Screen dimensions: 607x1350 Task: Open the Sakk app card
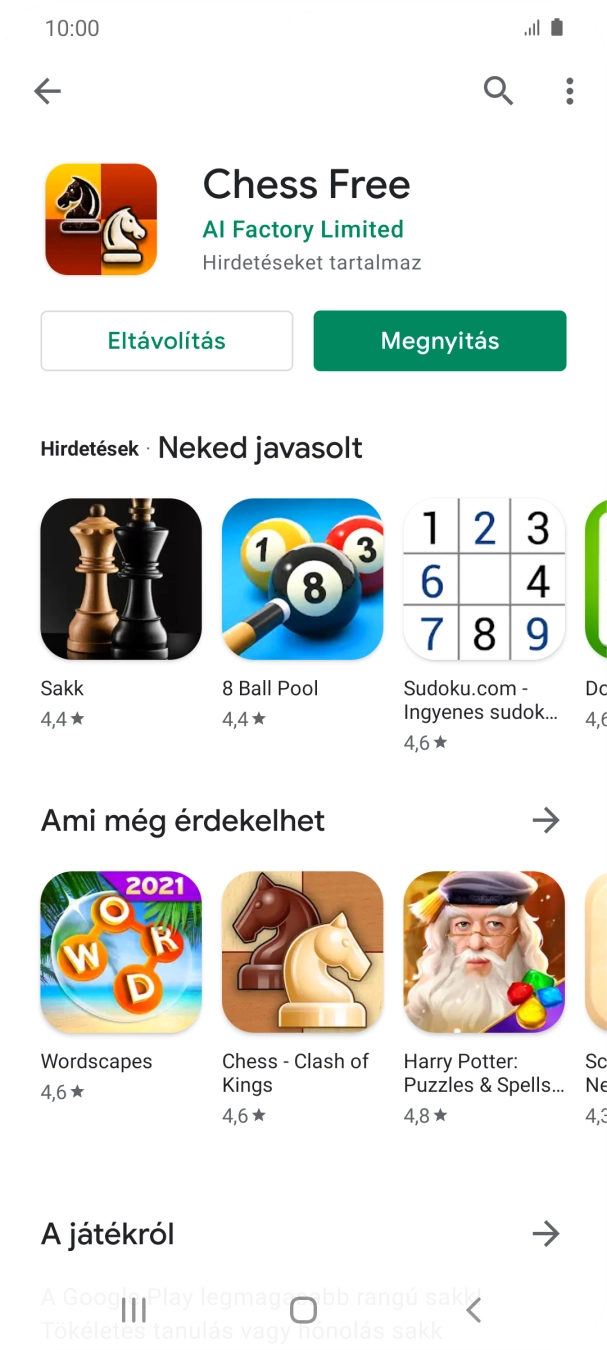(x=121, y=579)
